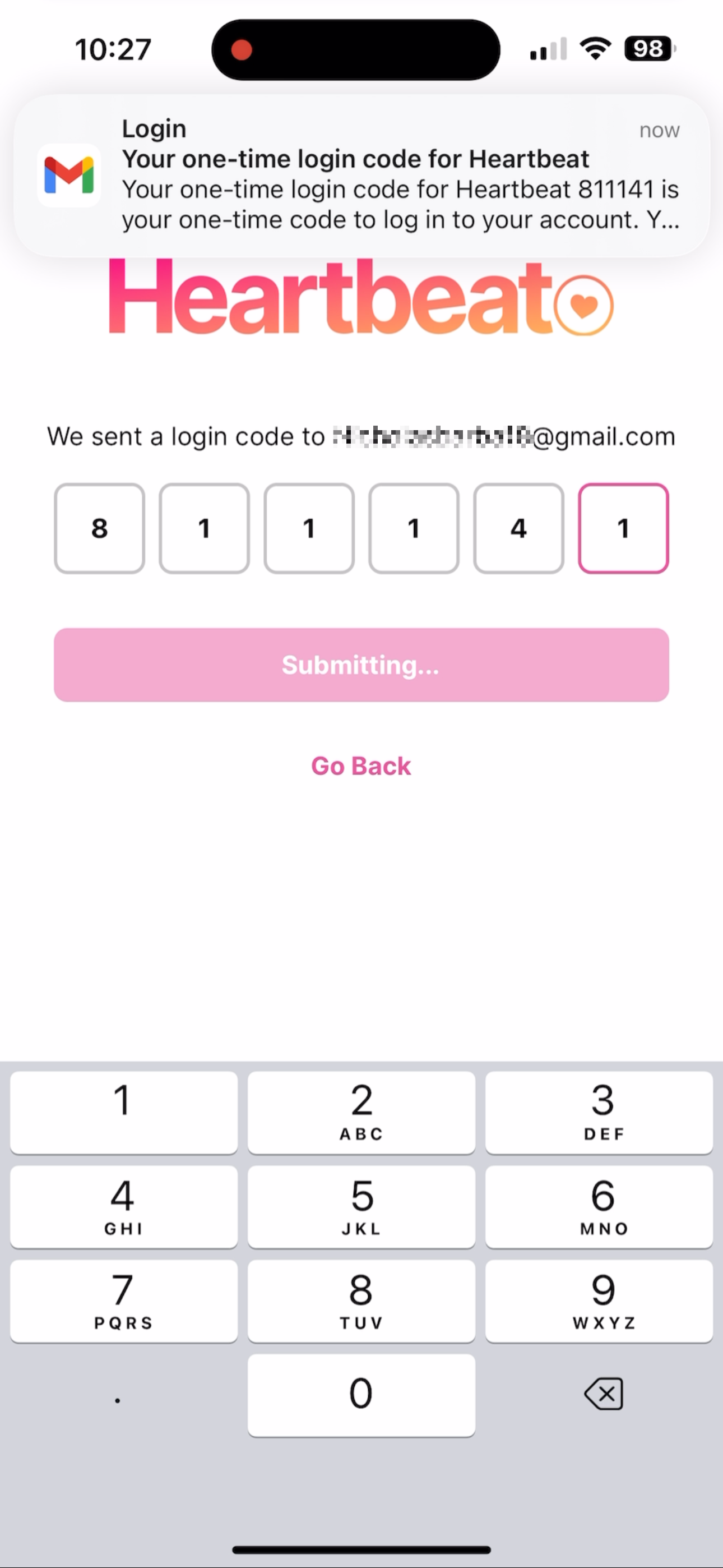Type digit 5 on the keypad
This screenshot has height=1568, width=723.
pos(361,1206)
